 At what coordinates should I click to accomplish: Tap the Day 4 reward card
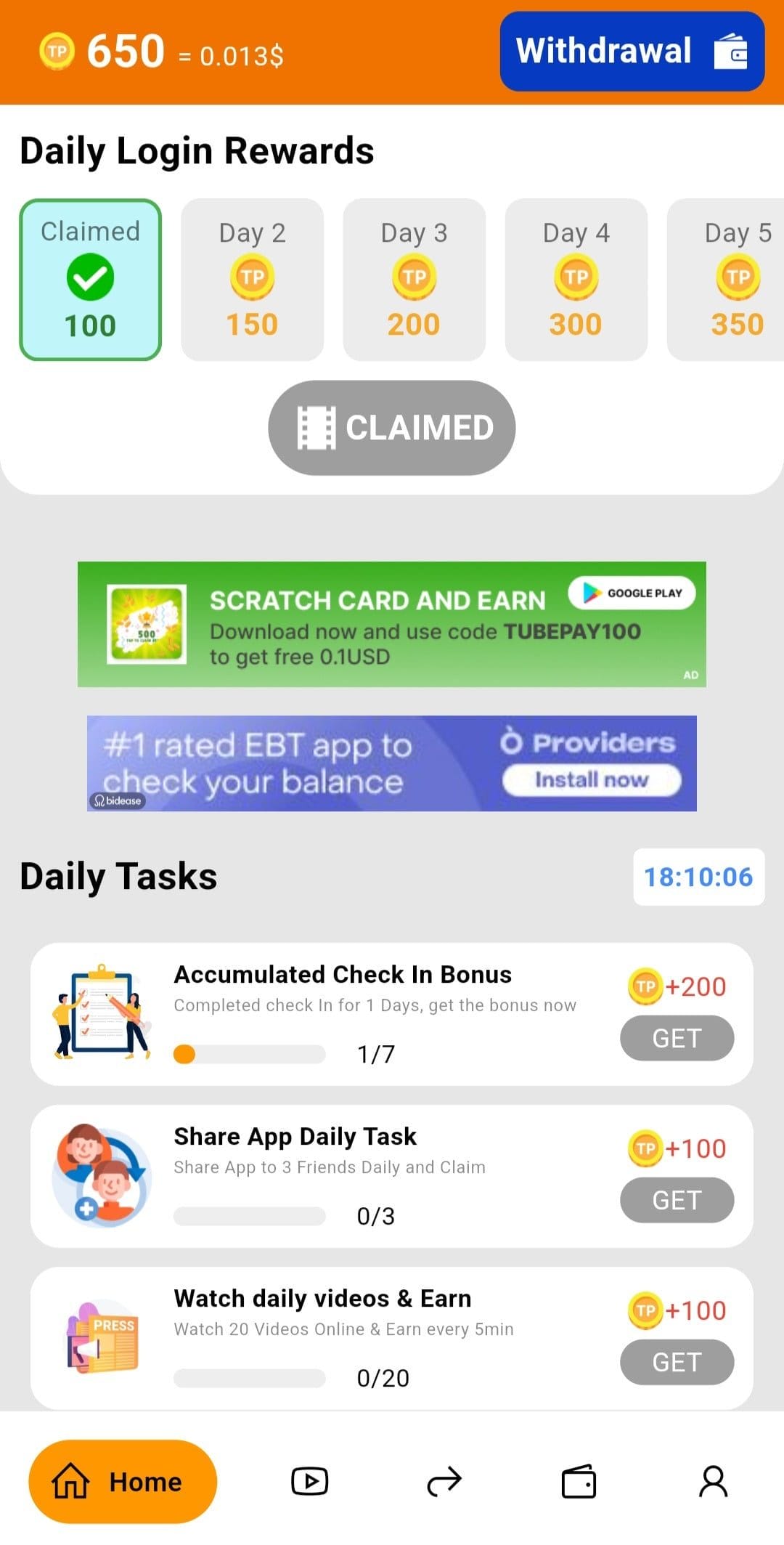coord(576,280)
